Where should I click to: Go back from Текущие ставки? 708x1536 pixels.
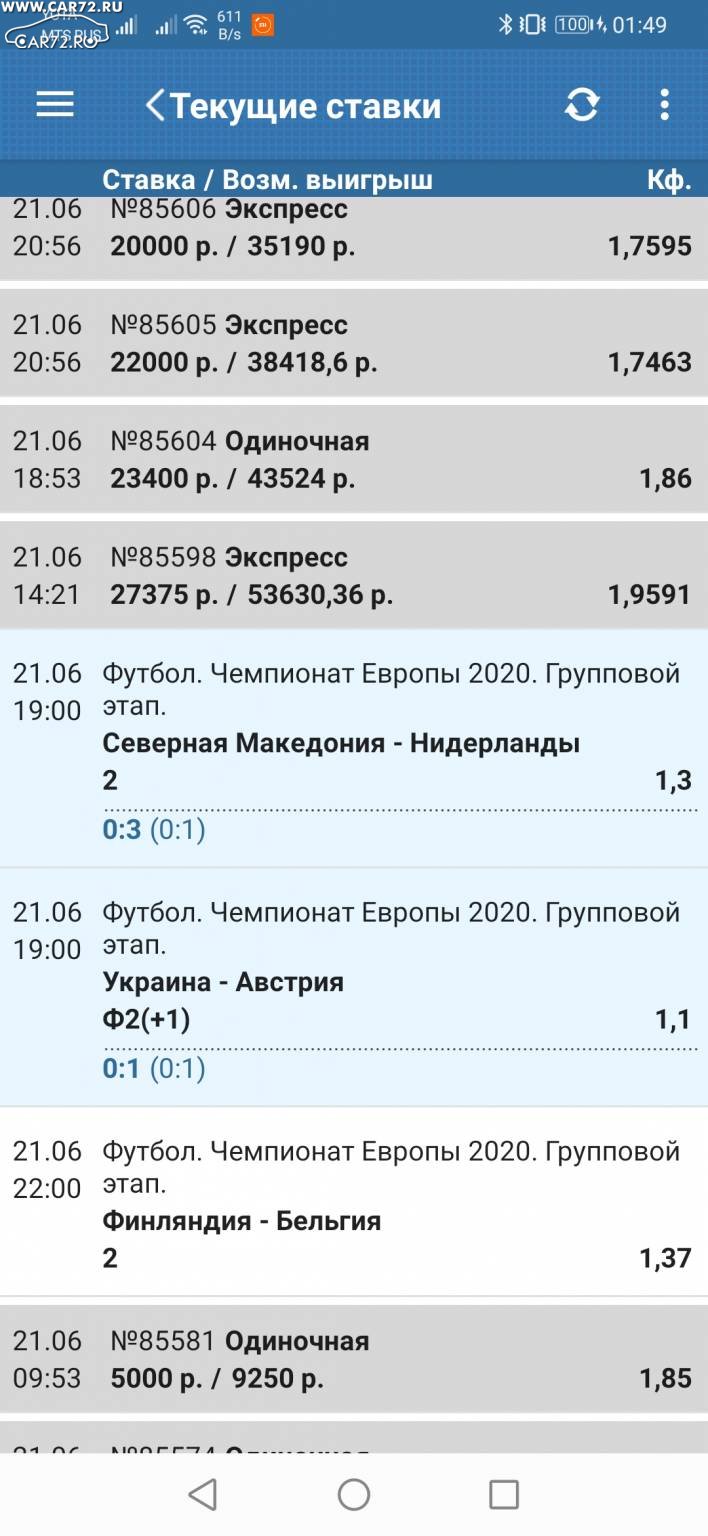tap(155, 106)
